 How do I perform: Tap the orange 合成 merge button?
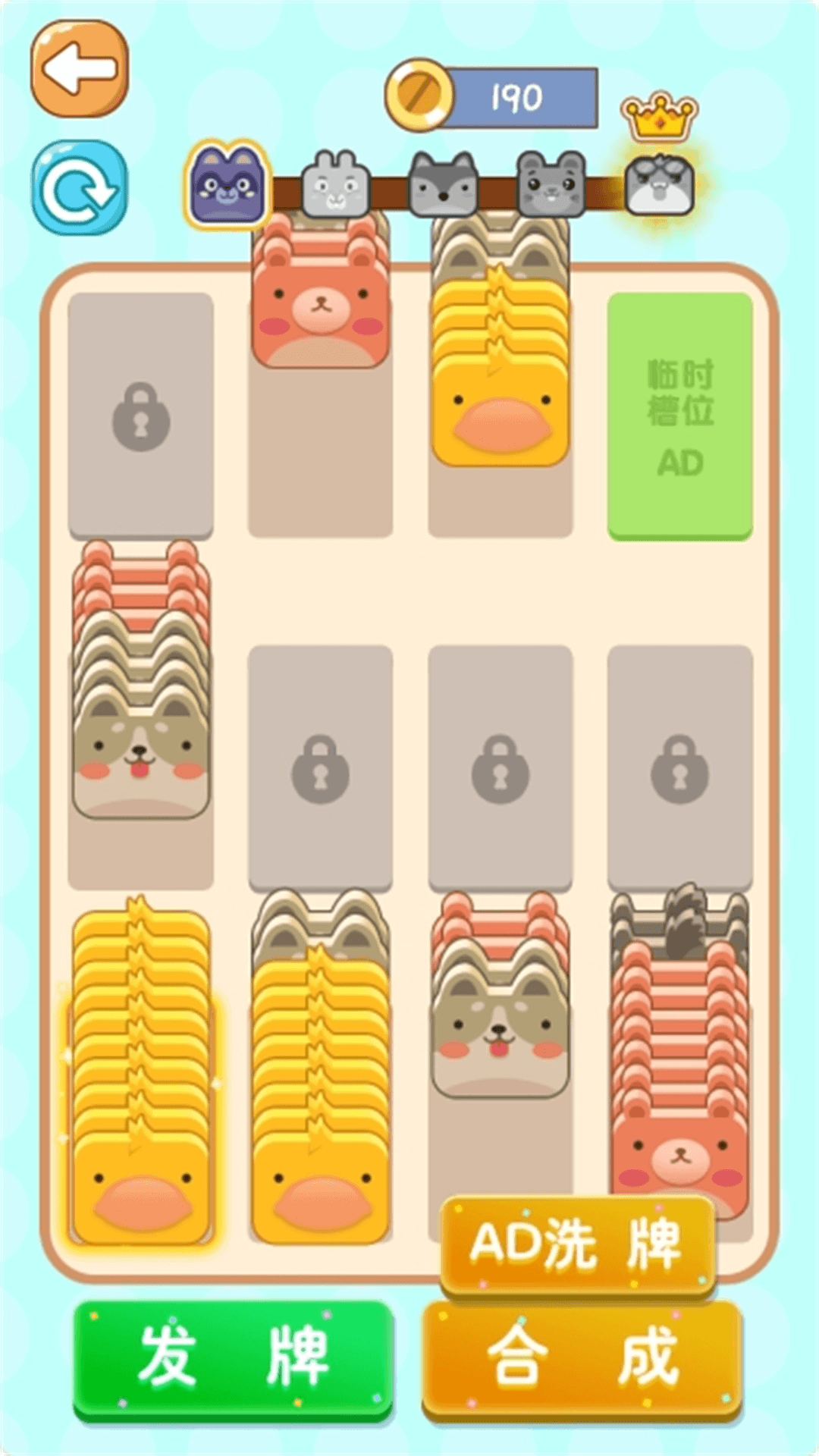click(x=581, y=1359)
